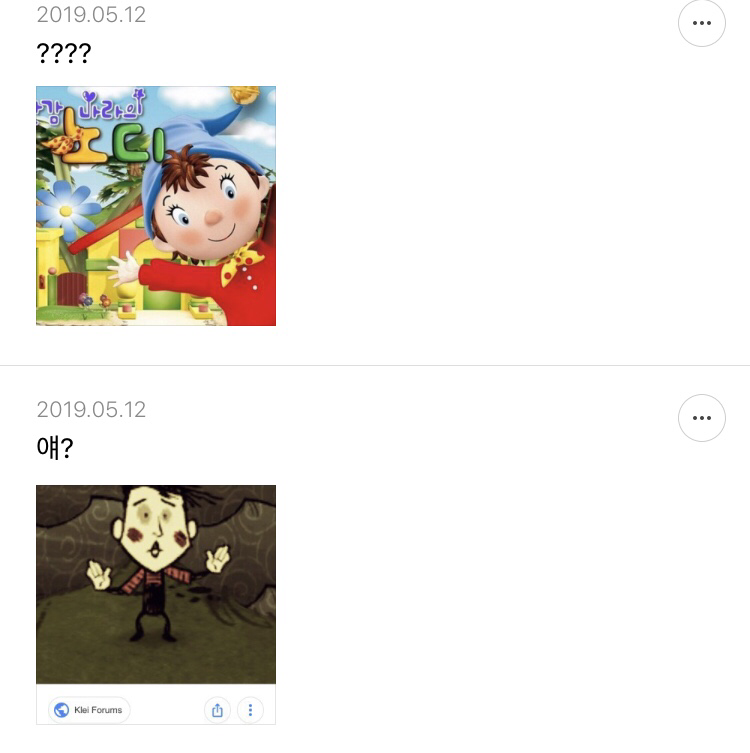Viewport: 750px width, 753px height.
Task: View the Noddy cartoon image attachment
Action: click(x=156, y=206)
